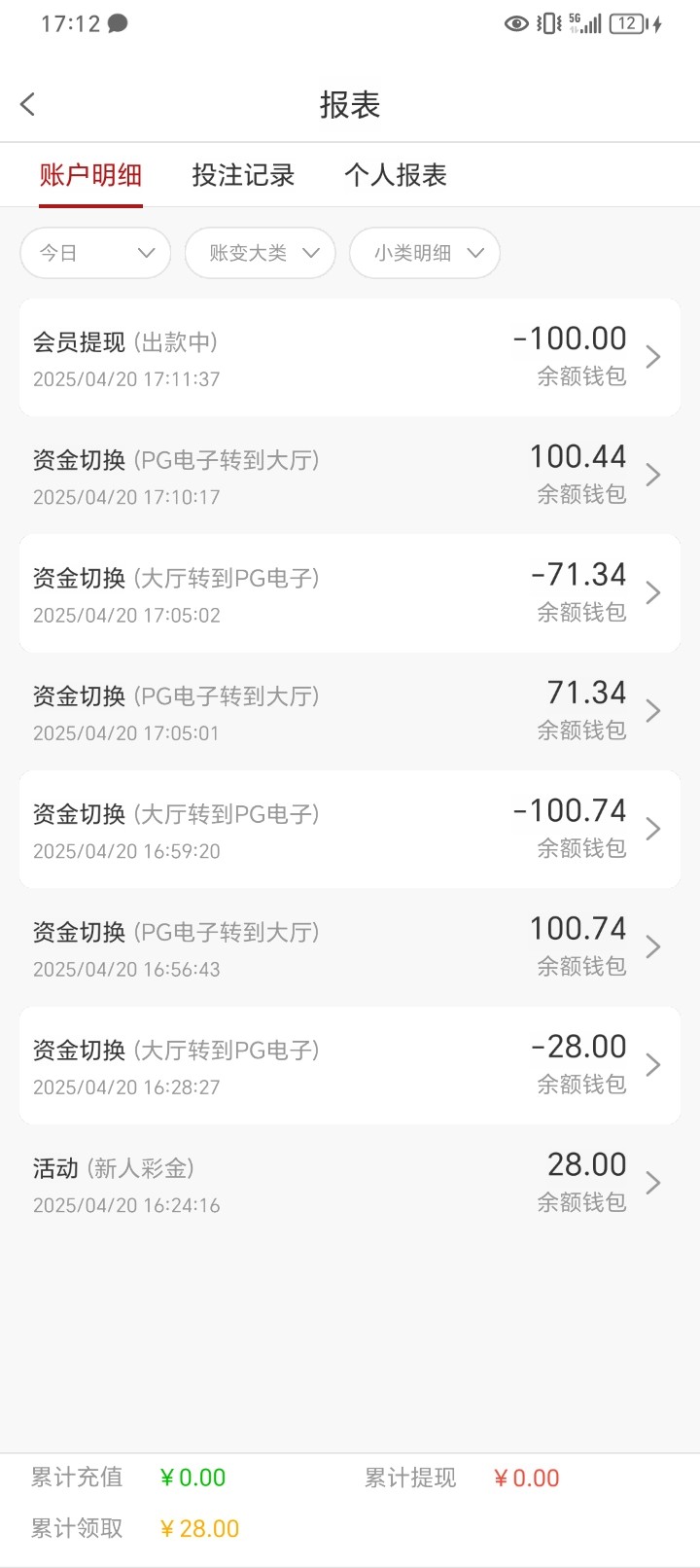The height and width of the screenshot is (1568, 700).
Task: Select the 账户明细 tab
Action: (x=90, y=175)
